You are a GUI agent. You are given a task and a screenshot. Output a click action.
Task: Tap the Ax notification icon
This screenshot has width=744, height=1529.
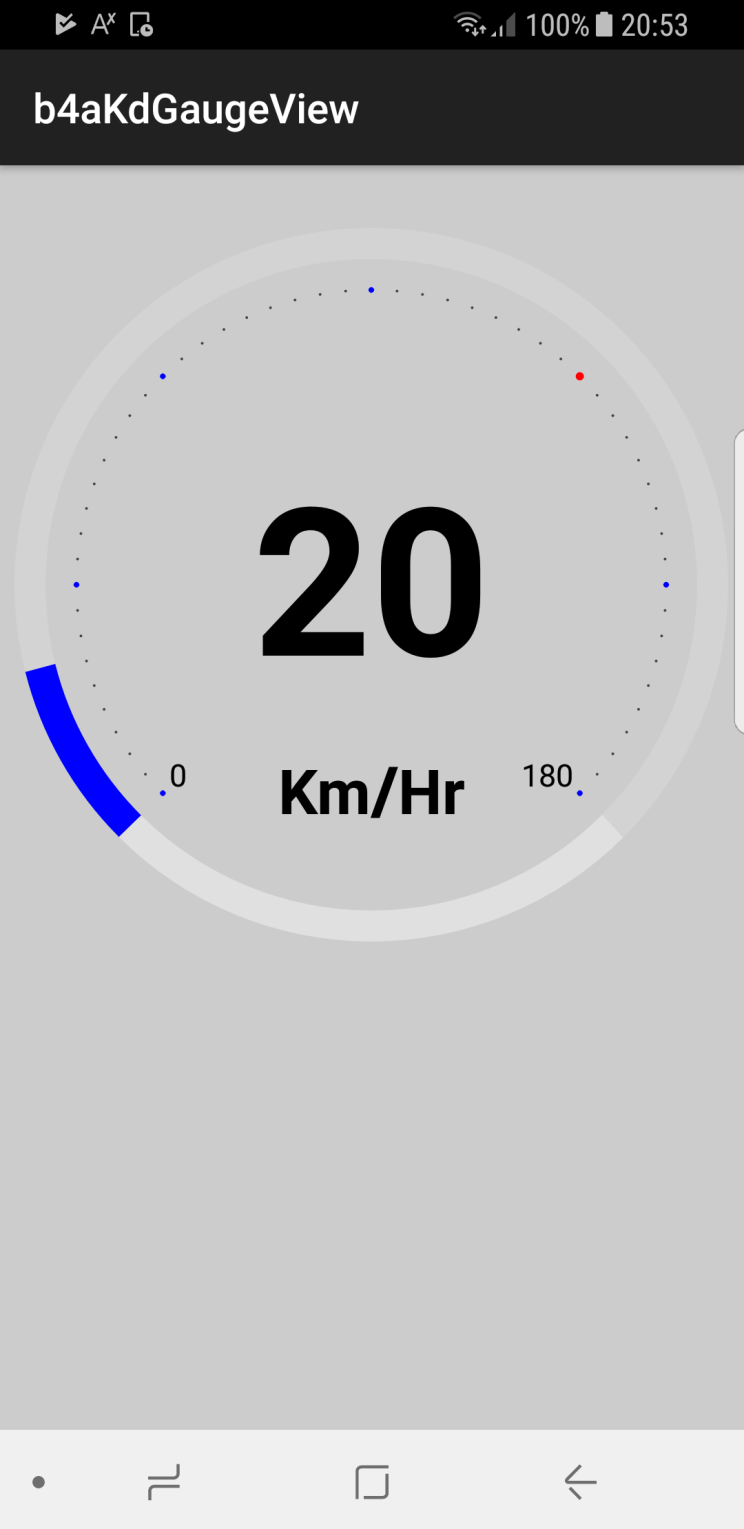104,23
